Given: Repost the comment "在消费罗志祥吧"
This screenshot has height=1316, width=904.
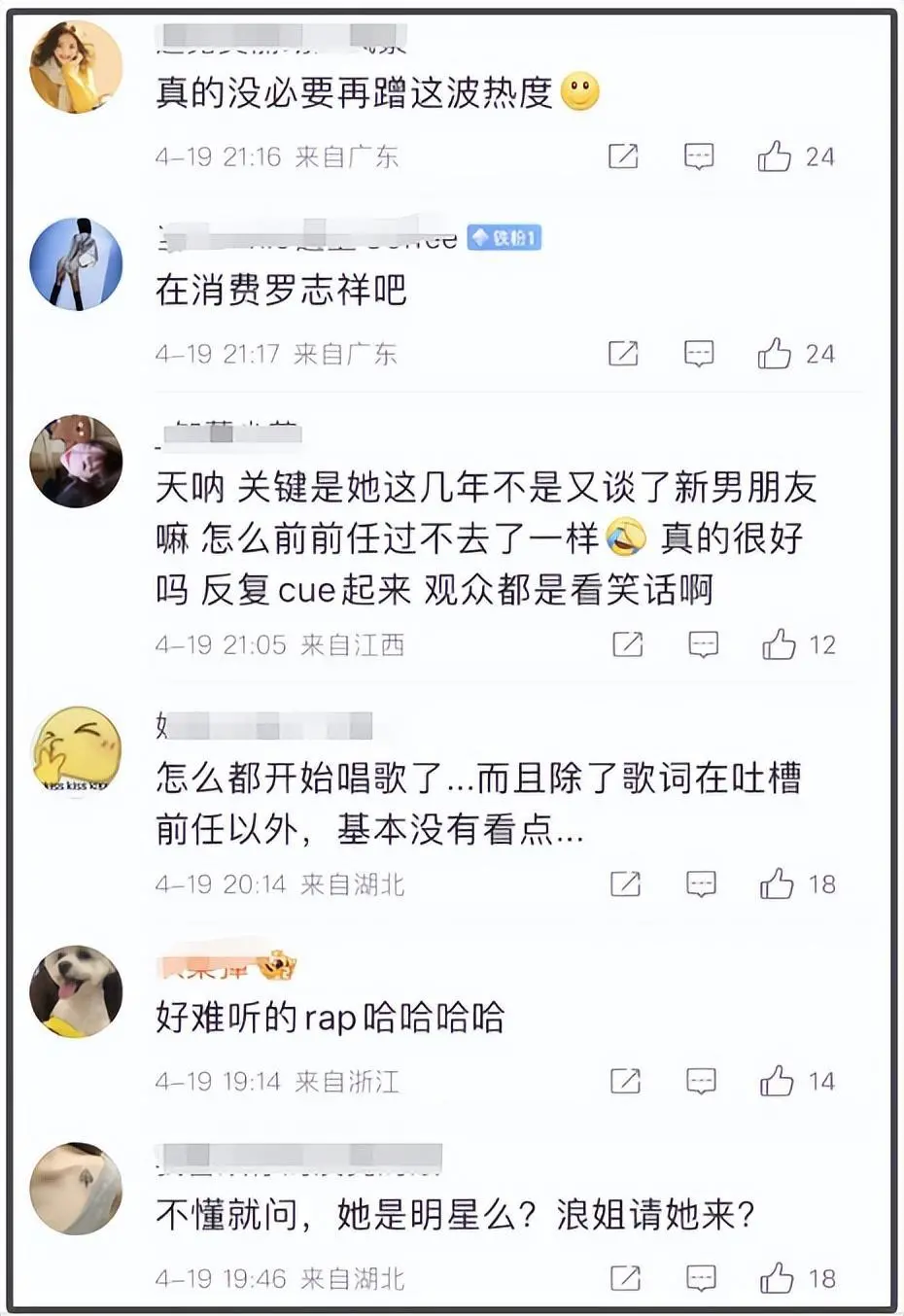Looking at the screenshot, I should [623, 354].
